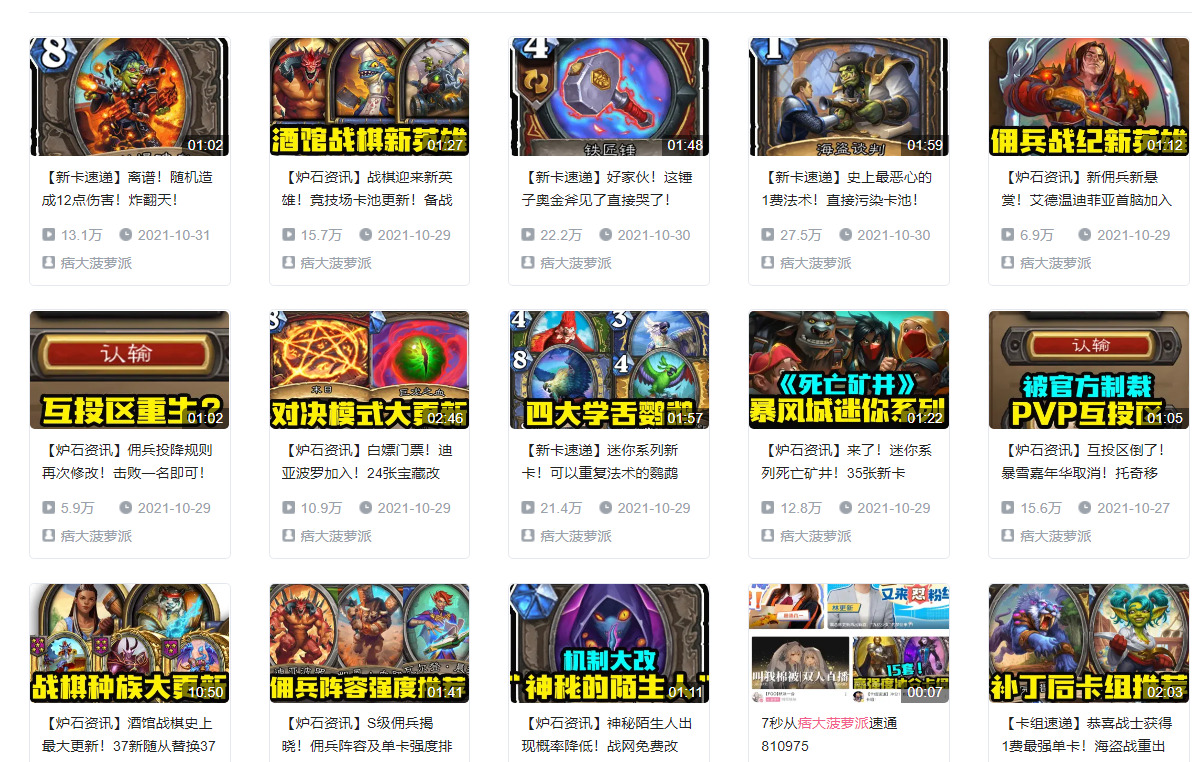Play the 互投区倒了！暴雪嘉年华取消 video
The image size is (1203, 762).
(x=1089, y=370)
